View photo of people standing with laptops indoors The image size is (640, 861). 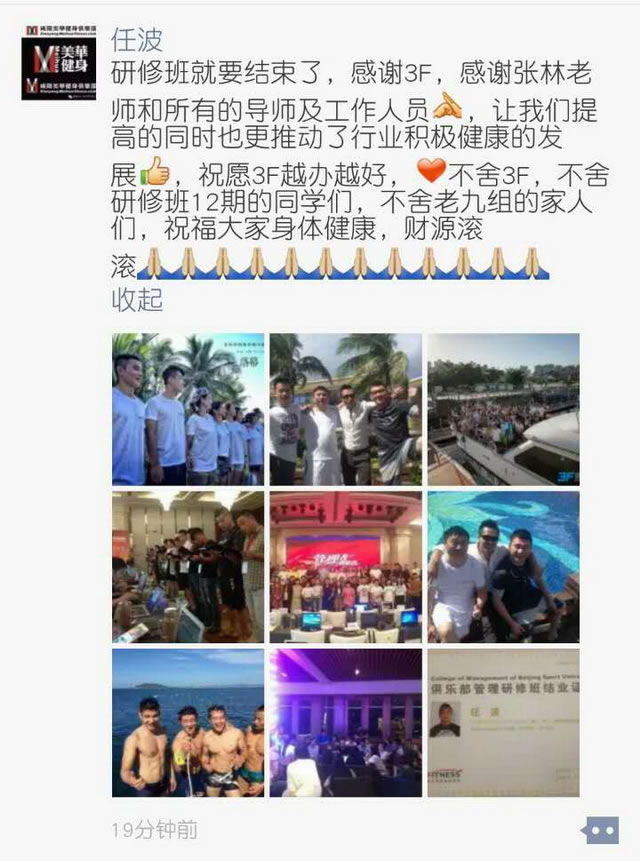point(188,567)
